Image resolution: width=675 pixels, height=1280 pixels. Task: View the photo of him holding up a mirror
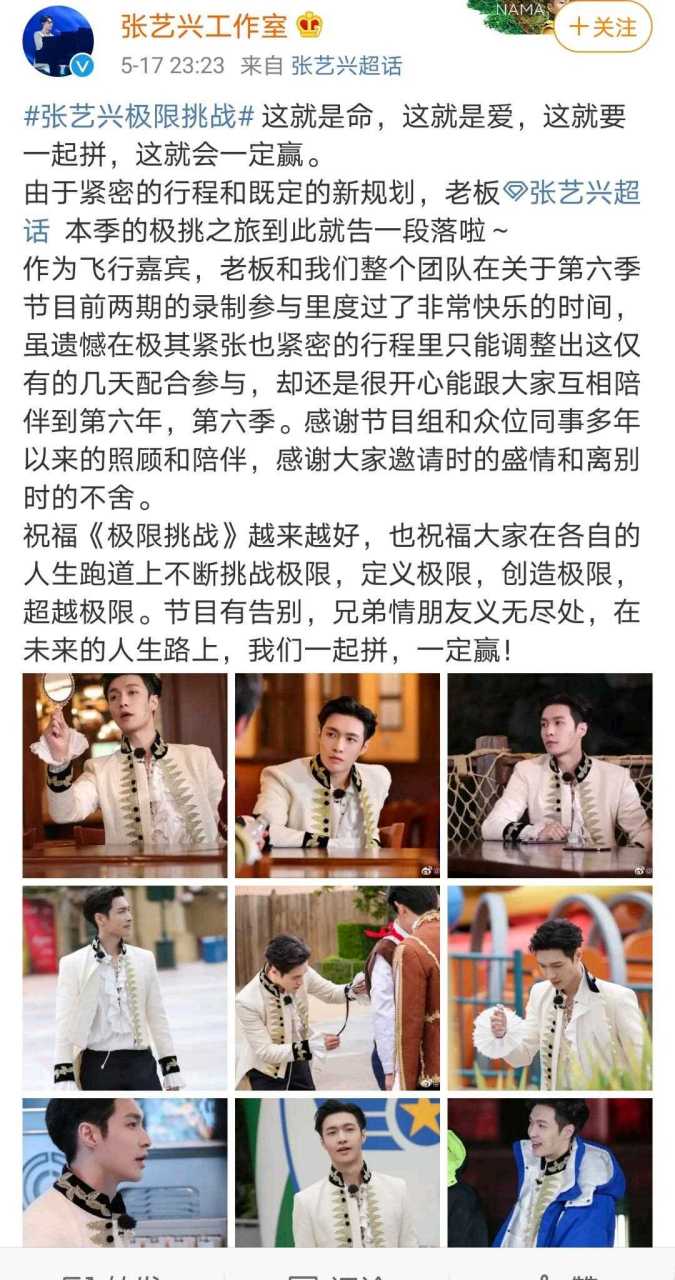(x=126, y=777)
